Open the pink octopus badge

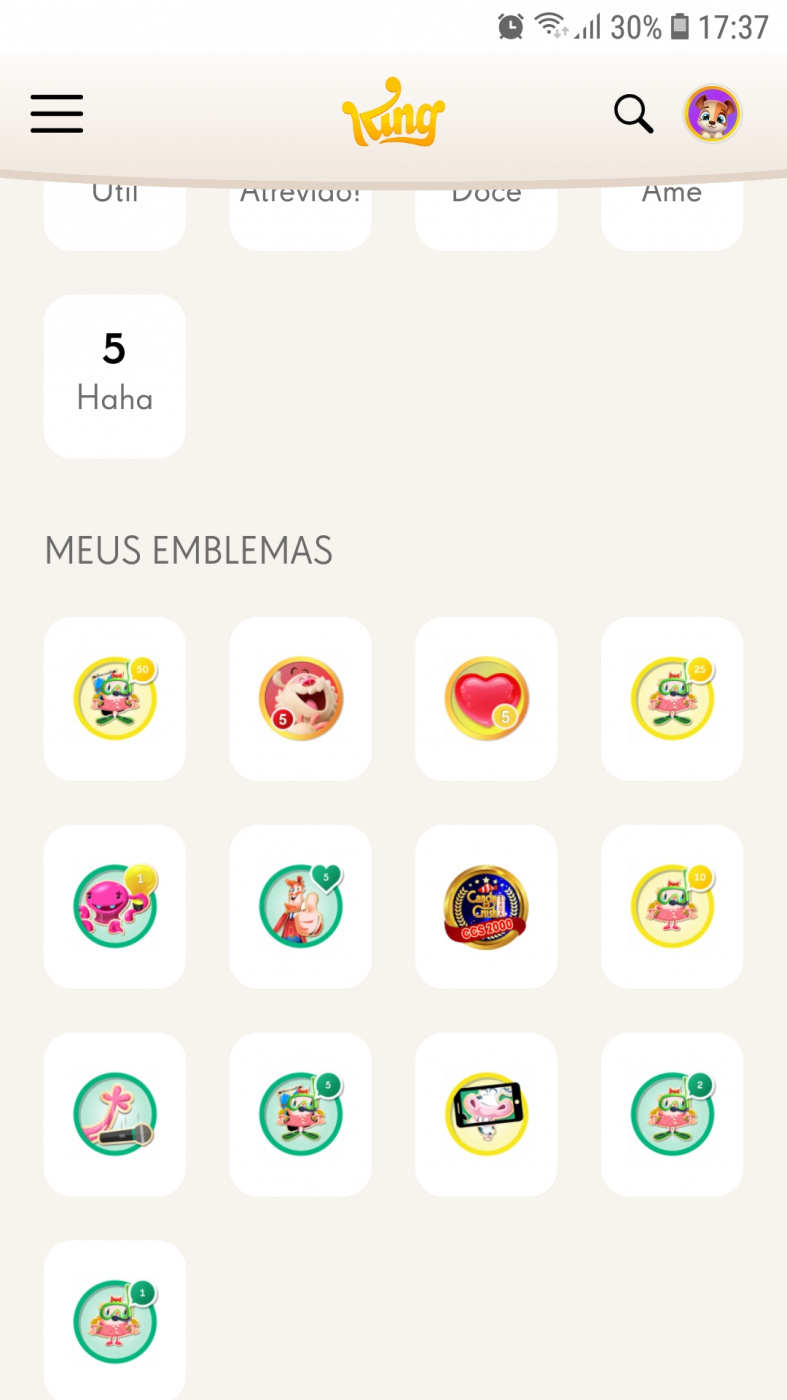[115, 906]
